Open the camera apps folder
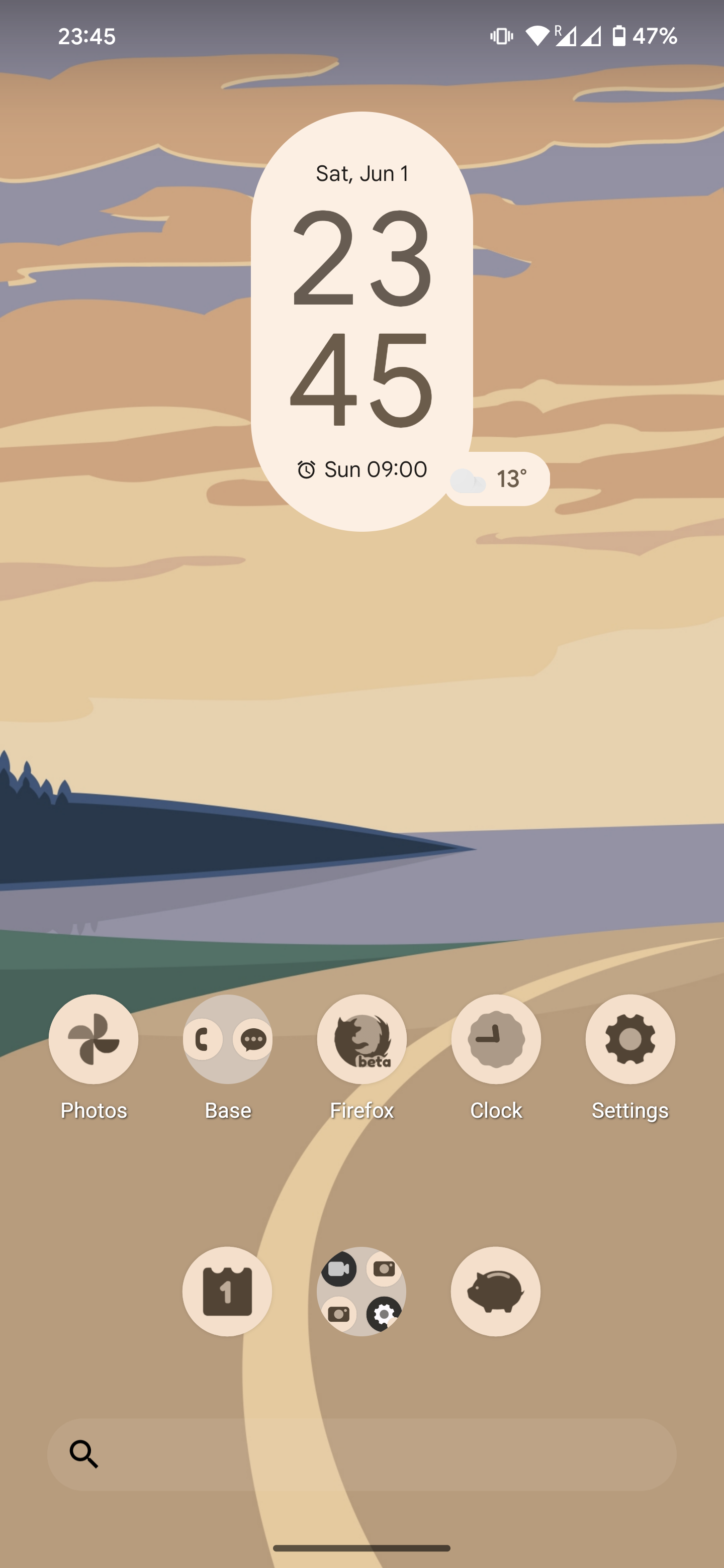Screen dimensions: 724x1568 pyautogui.click(x=361, y=1291)
